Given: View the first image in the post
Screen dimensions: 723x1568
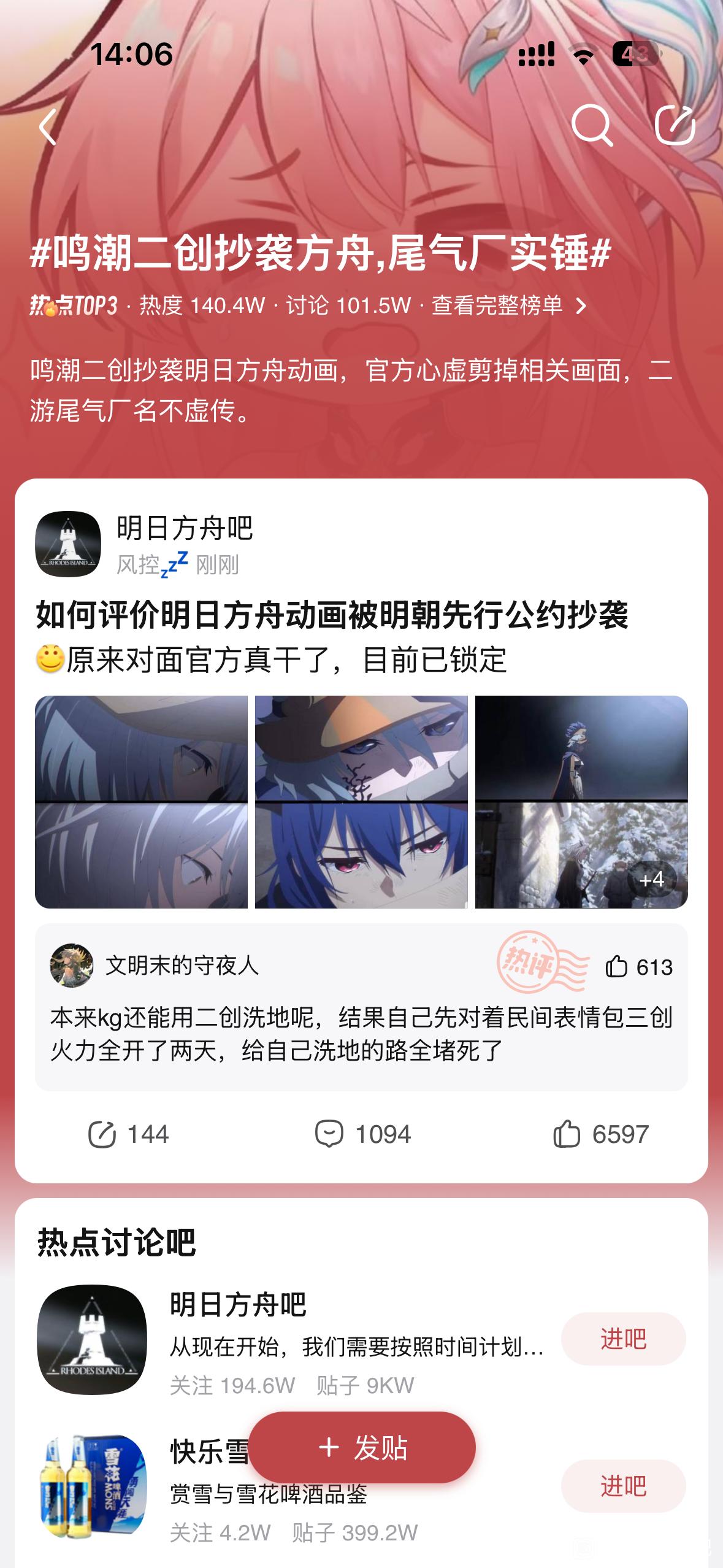Looking at the screenshot, I should click(141, 802).
